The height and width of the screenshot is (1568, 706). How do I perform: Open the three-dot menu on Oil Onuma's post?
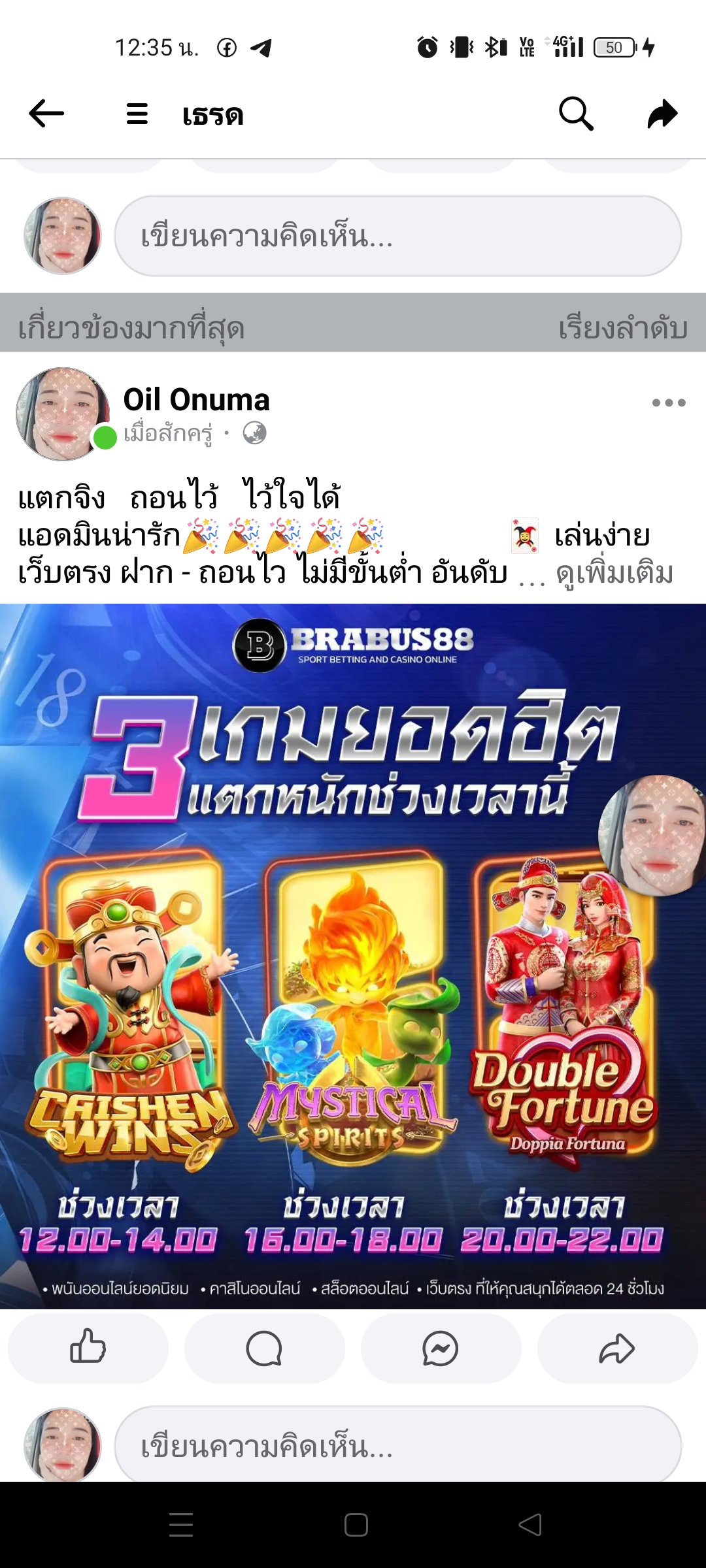669,402
